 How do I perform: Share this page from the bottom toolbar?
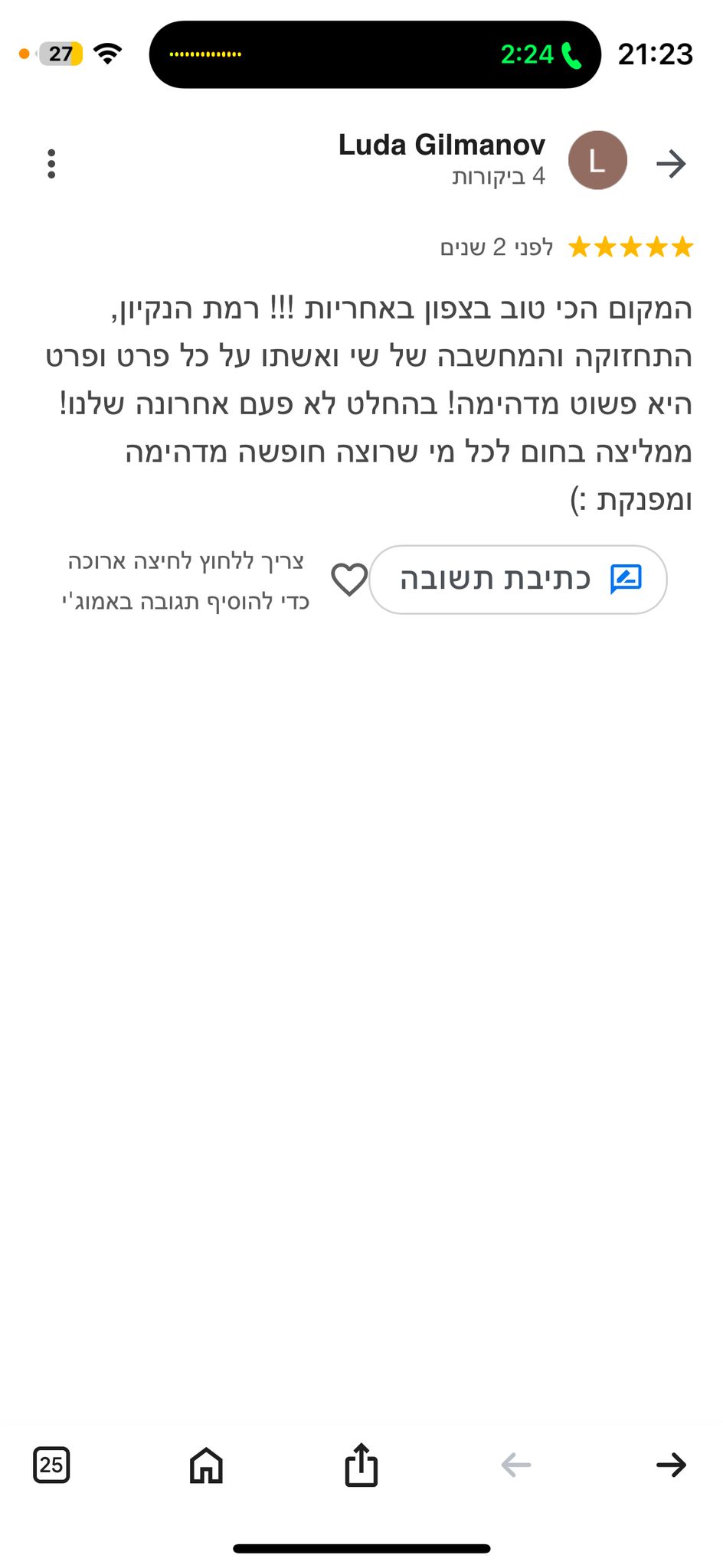pos(361,1464)
